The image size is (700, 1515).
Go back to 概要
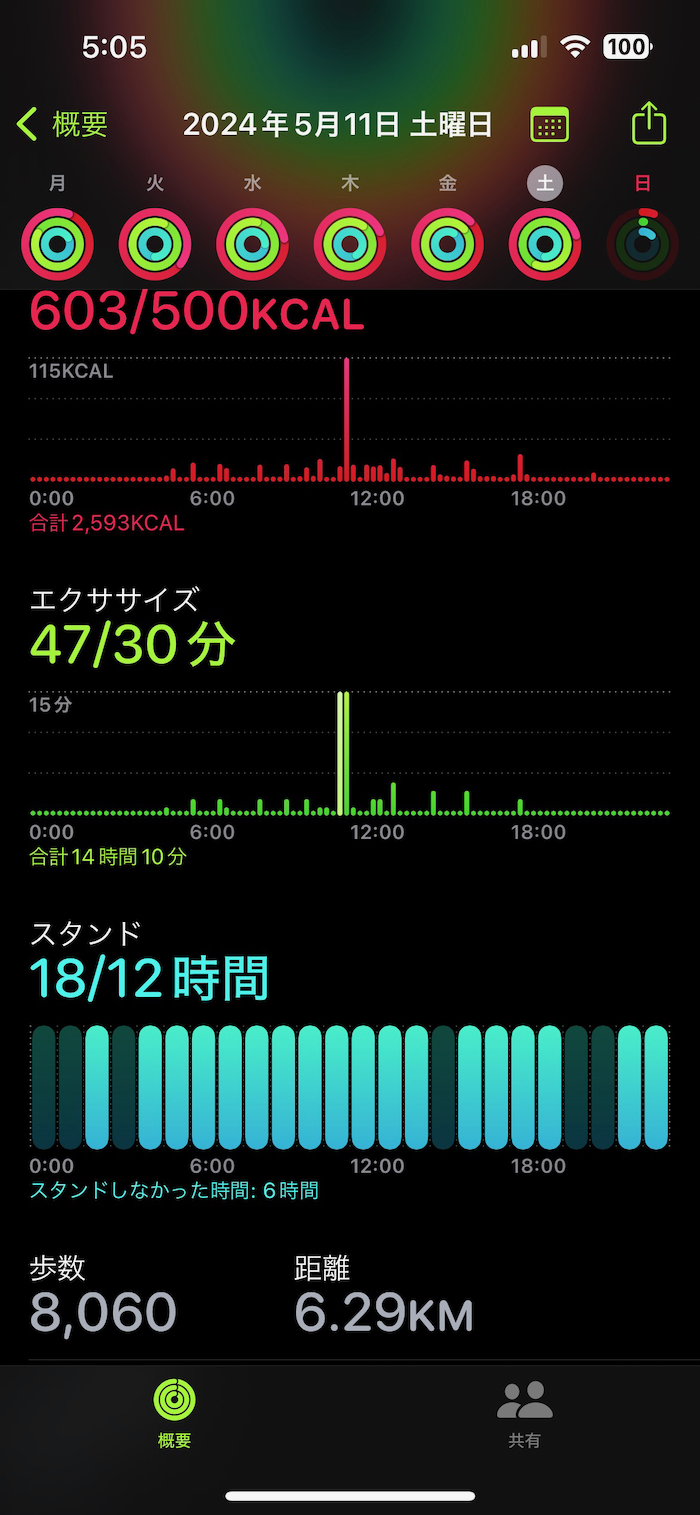[x=62, y=125]
